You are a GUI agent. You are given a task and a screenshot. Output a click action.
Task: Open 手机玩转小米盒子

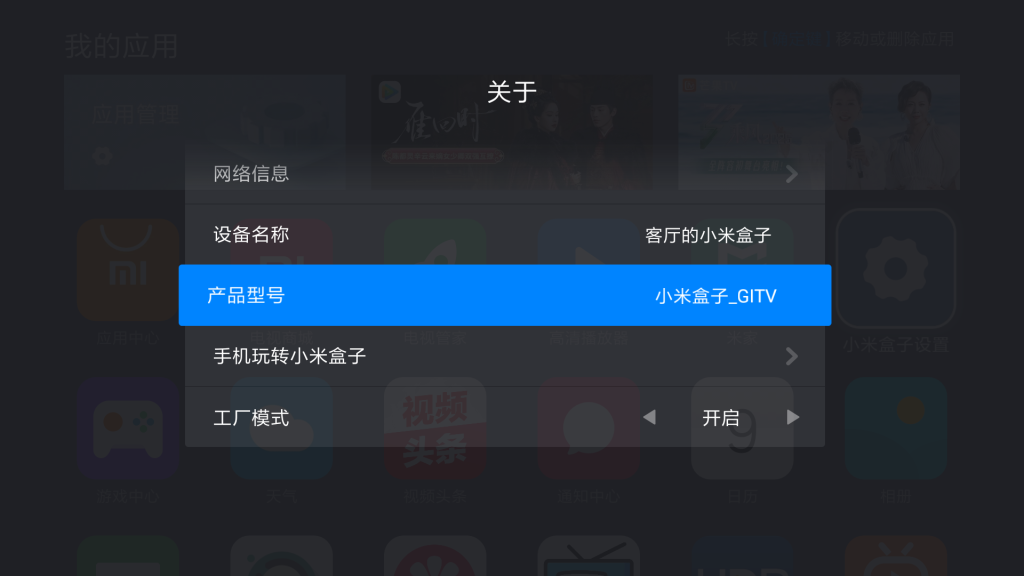(504, 356)
